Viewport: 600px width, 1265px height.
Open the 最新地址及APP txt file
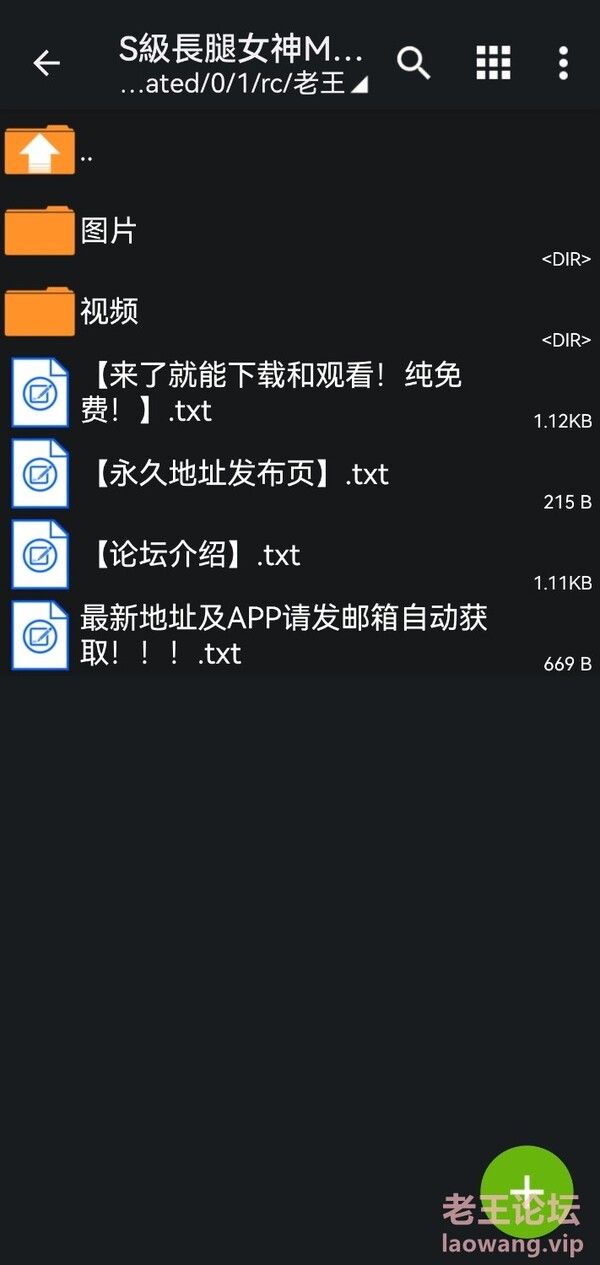point(300,635)
